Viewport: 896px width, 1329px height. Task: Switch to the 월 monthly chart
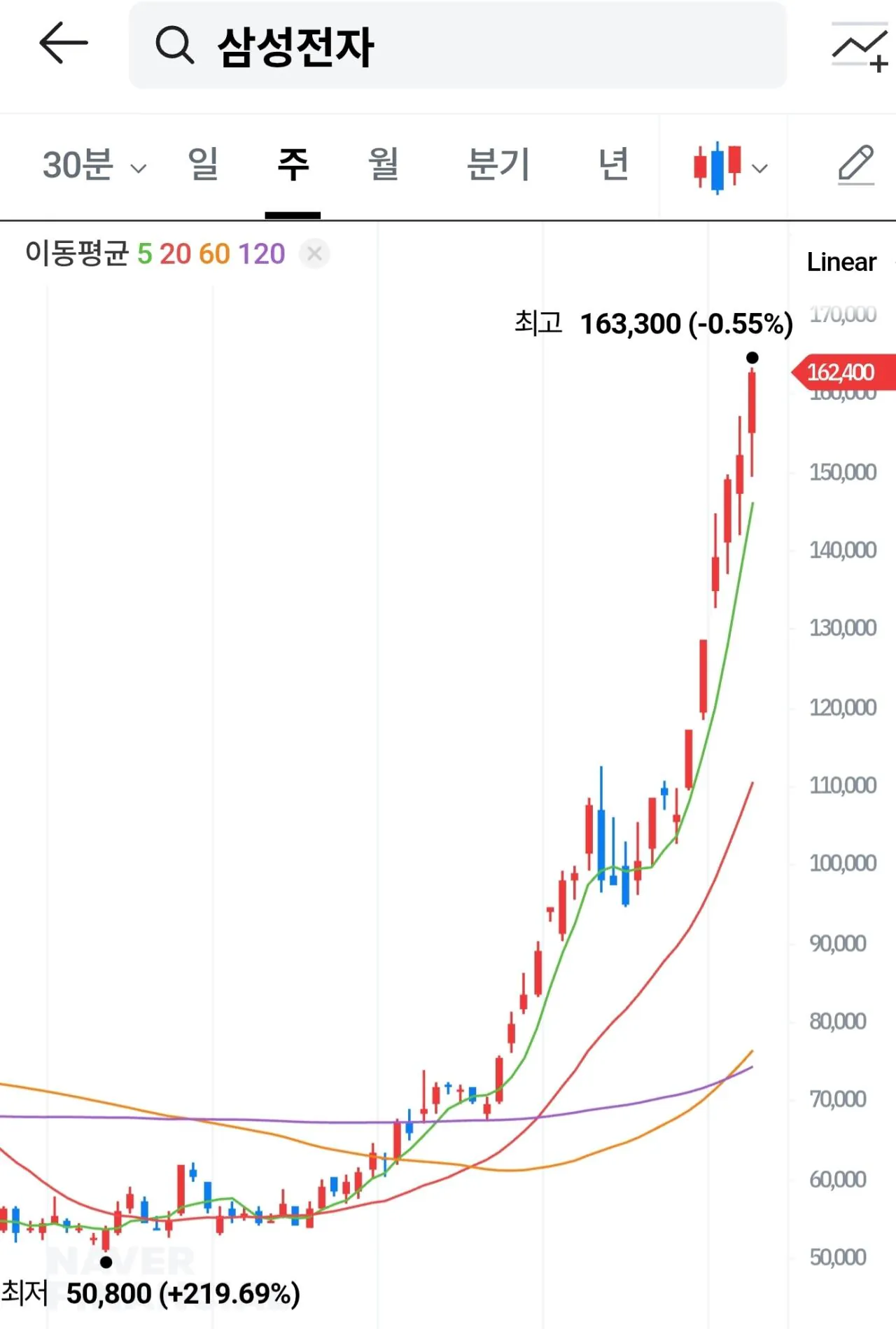click(384, 165)
